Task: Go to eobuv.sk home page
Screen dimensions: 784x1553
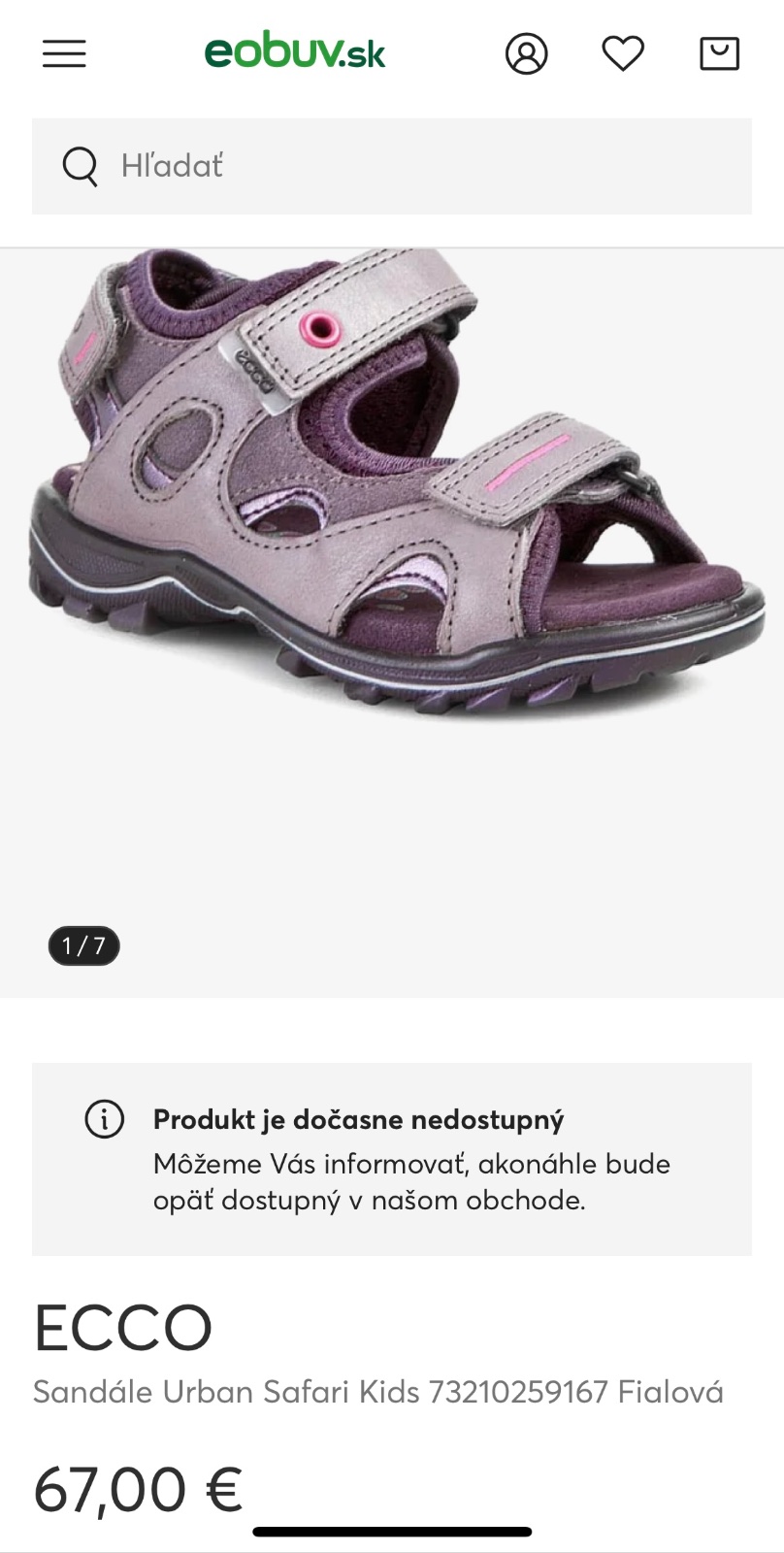Action: [295, 53]
